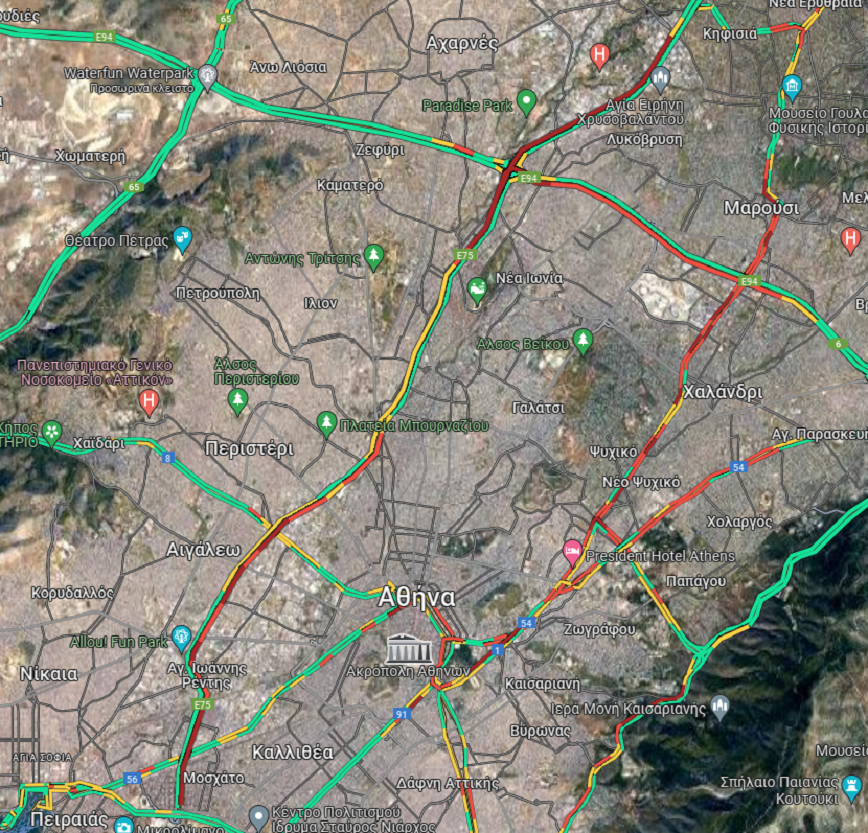Tap the Αγία Ειρήνη Χρυσοβαλάντου church pin
The image size is (868, 833).
point(659,79)
